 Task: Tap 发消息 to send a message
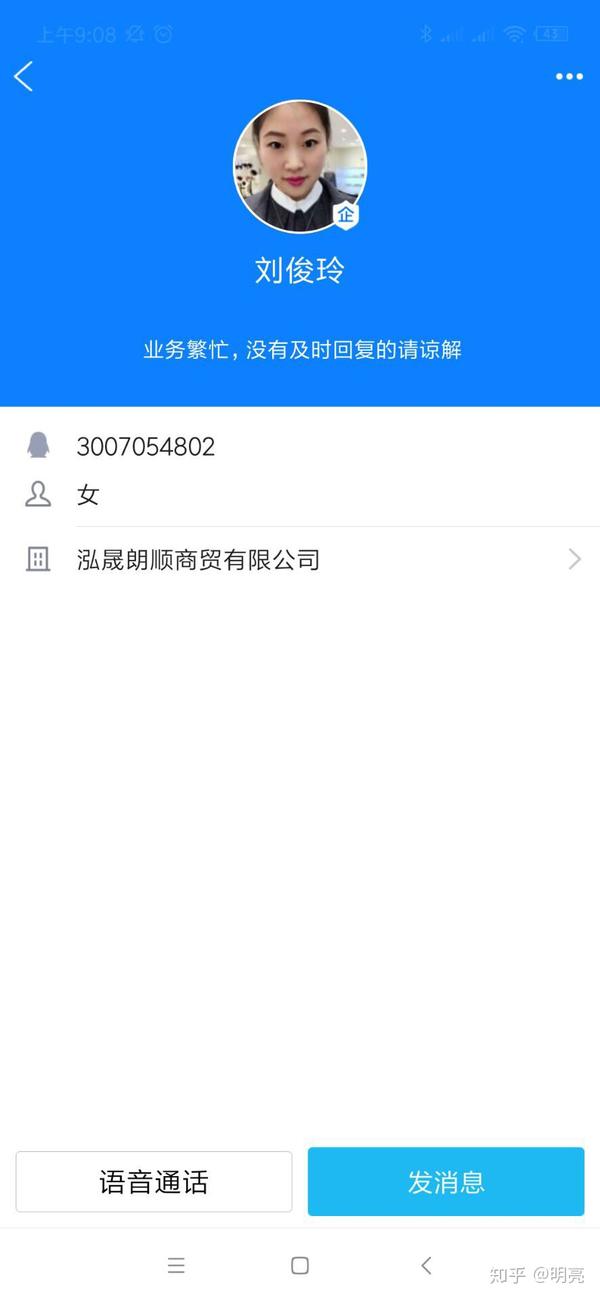[x=446, y=1182]
